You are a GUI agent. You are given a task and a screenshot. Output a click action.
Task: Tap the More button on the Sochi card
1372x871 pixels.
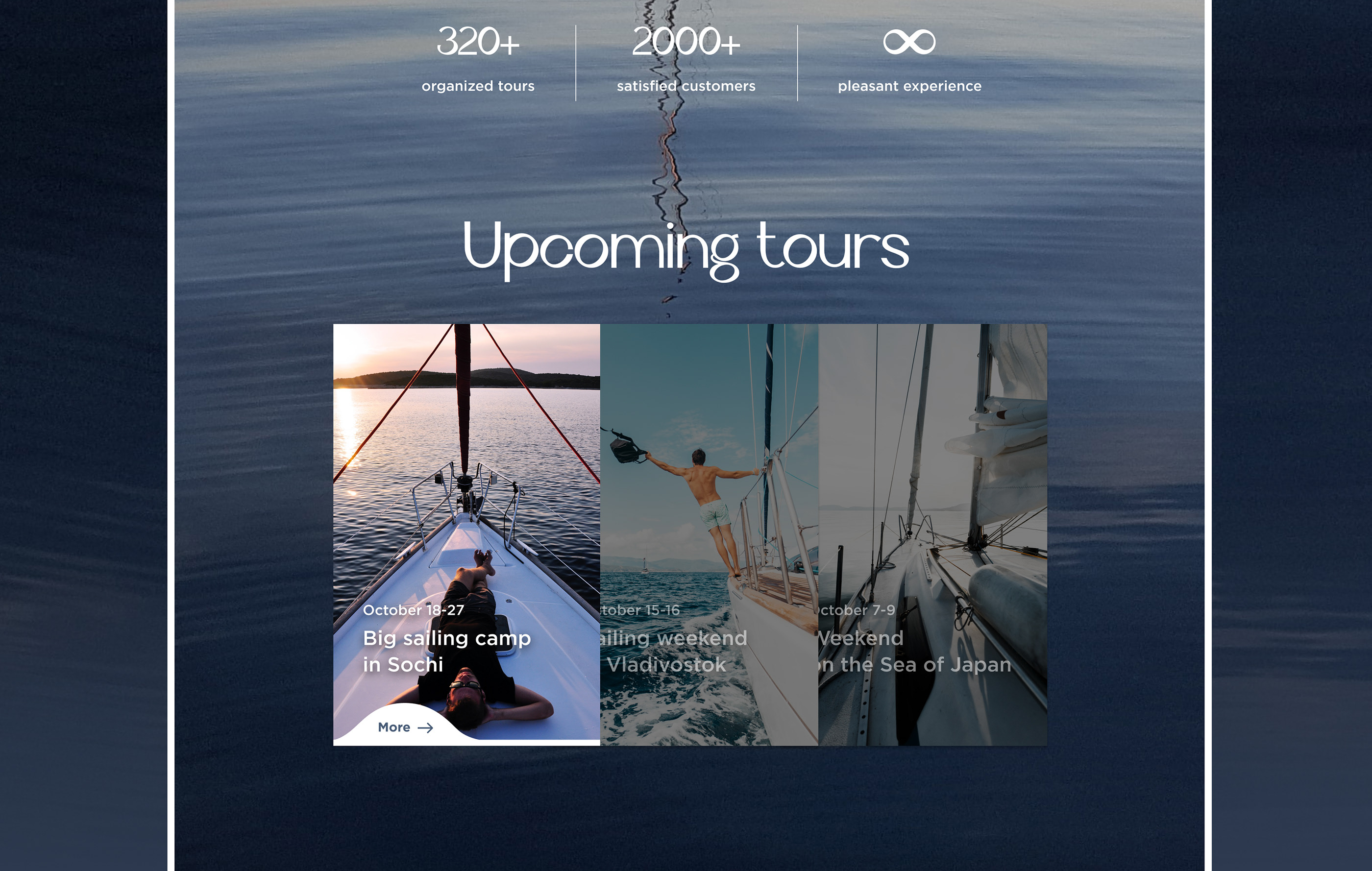coord(405,727)
